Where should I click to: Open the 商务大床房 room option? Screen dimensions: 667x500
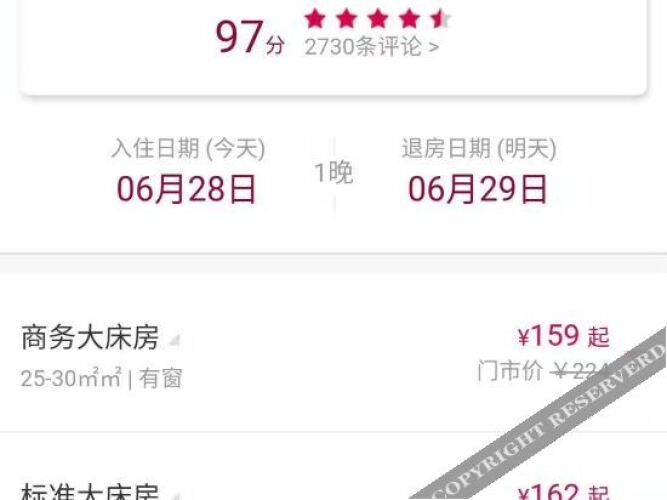(x=90, y=338)
